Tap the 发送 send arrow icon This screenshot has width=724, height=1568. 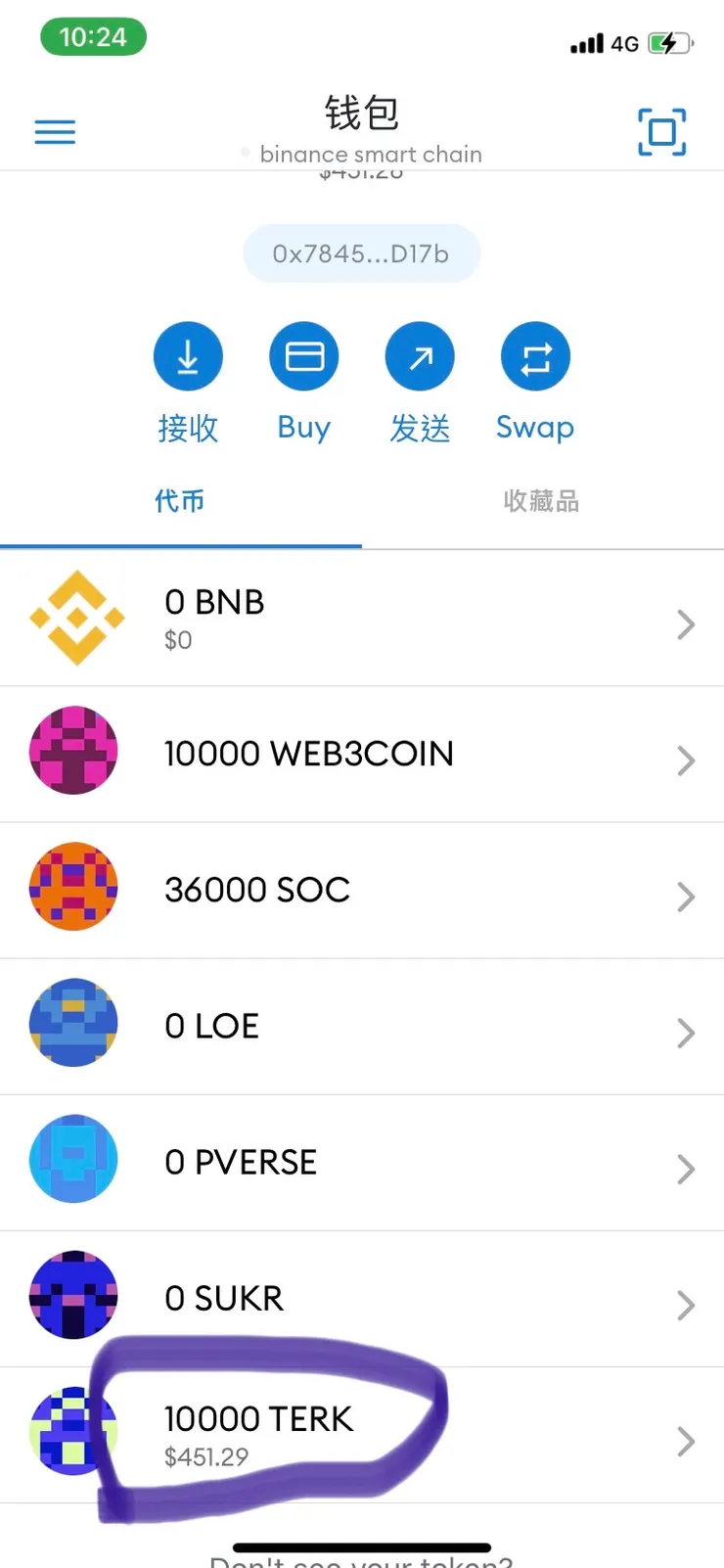(x=420, y=356)
